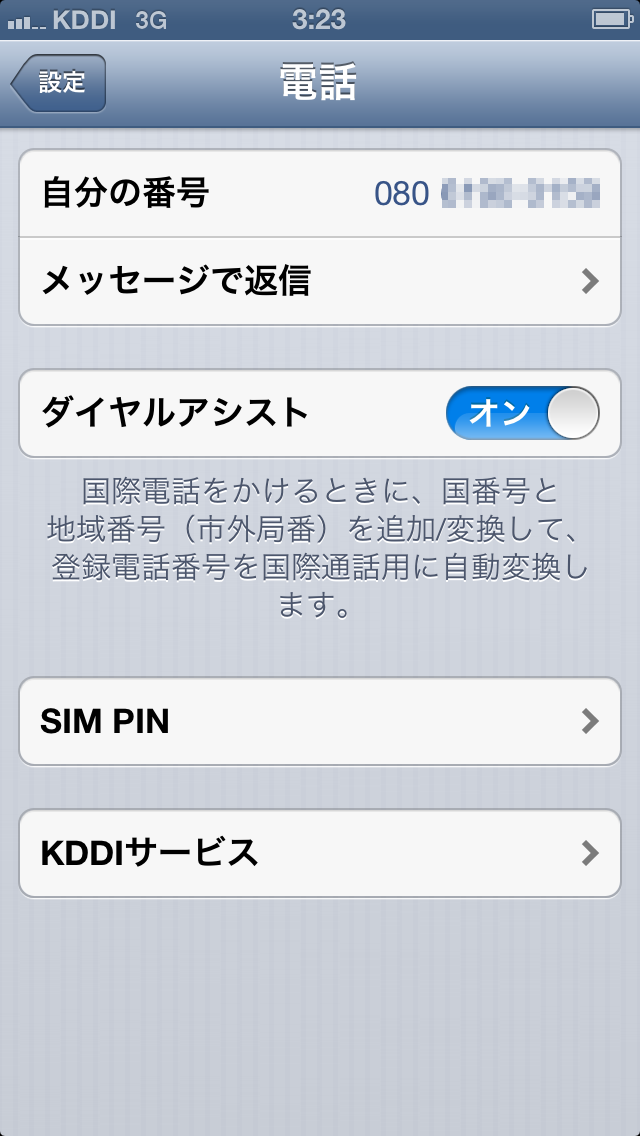The width and height of the screenshot is (640, 1136).
Task: Open KDDIサービス row
Action: pos(320,853)
